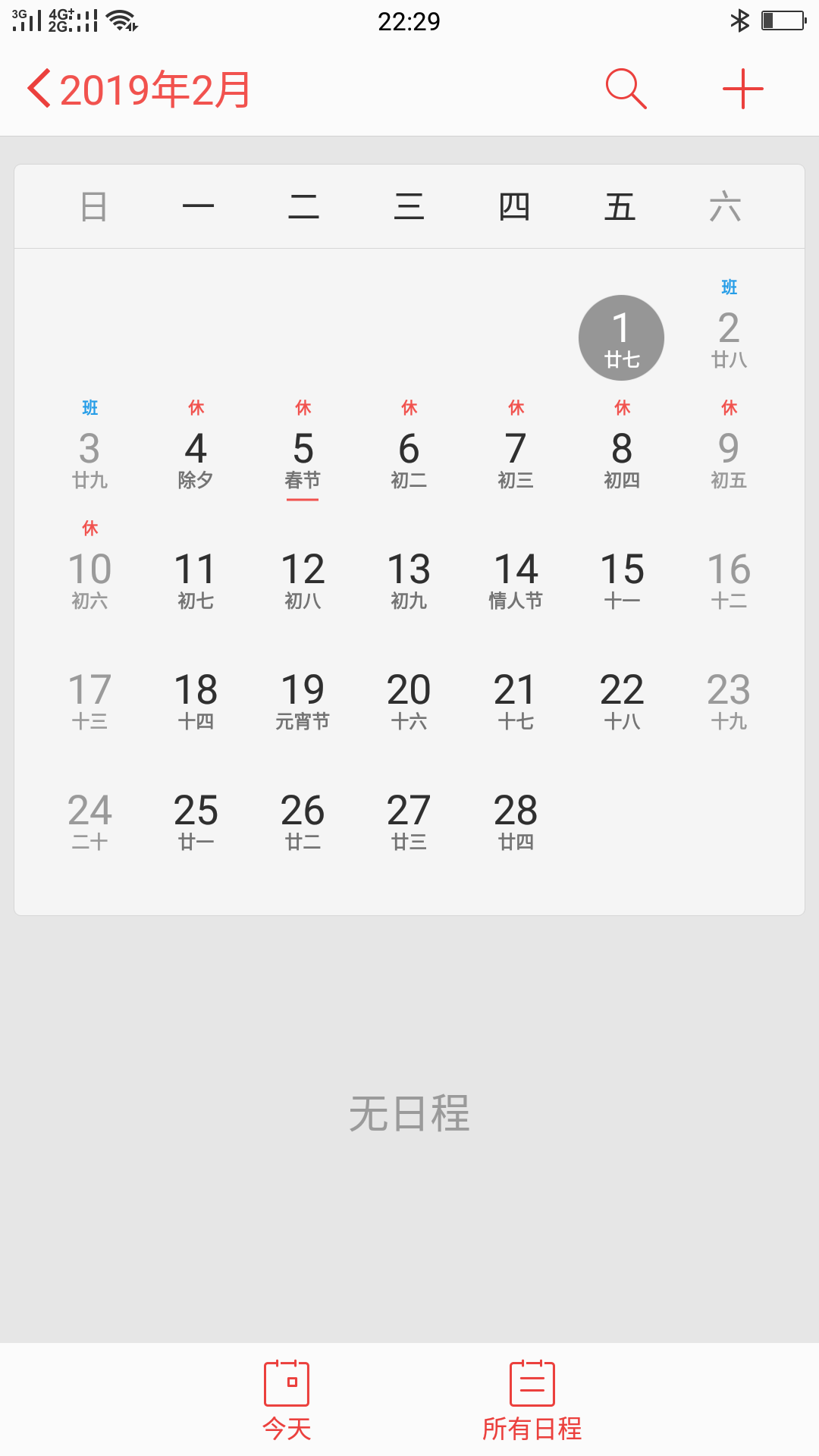Tap date February 10 初六
Image resolution: width=819 pixels, height=1456 pixels.
point(89,580)
